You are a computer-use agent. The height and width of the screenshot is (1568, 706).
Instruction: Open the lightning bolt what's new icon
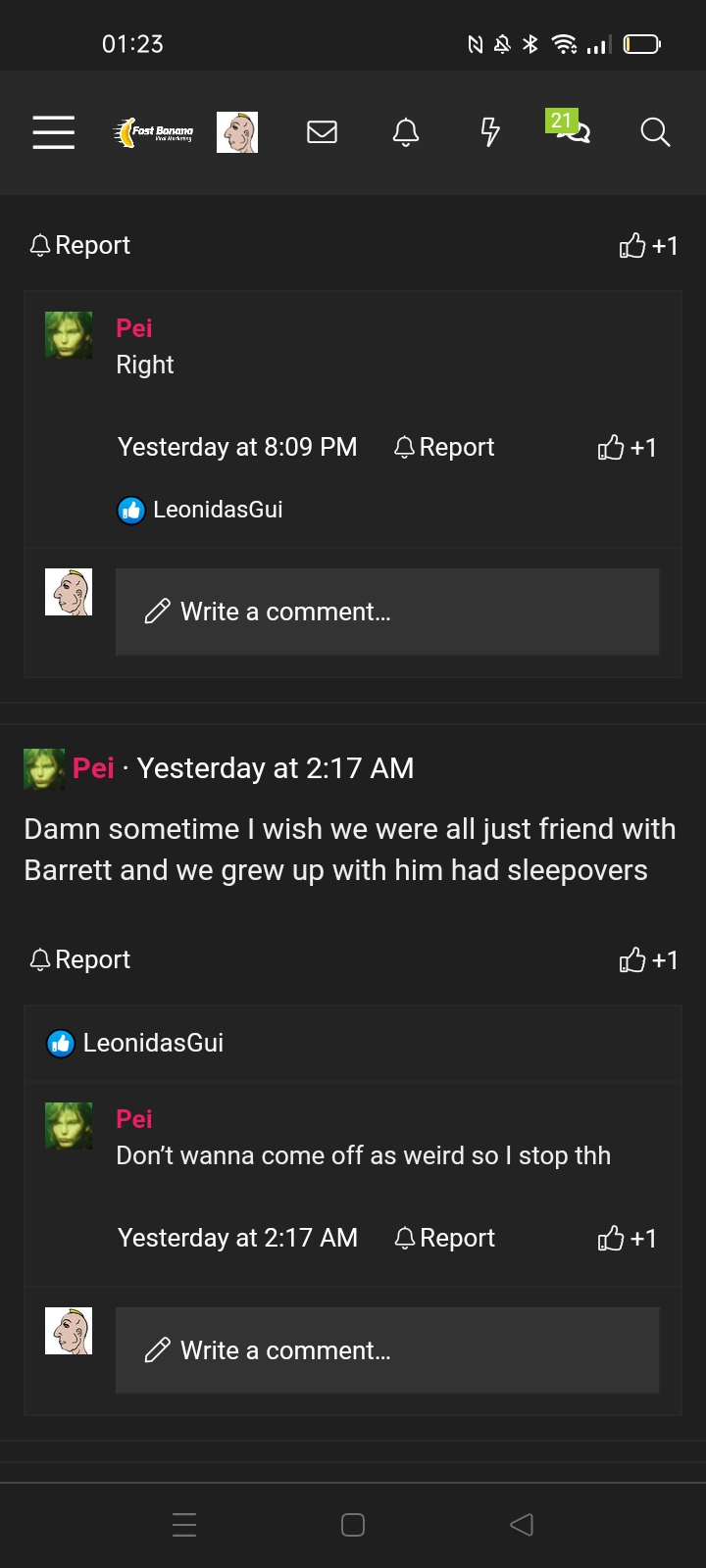[490, 131]
